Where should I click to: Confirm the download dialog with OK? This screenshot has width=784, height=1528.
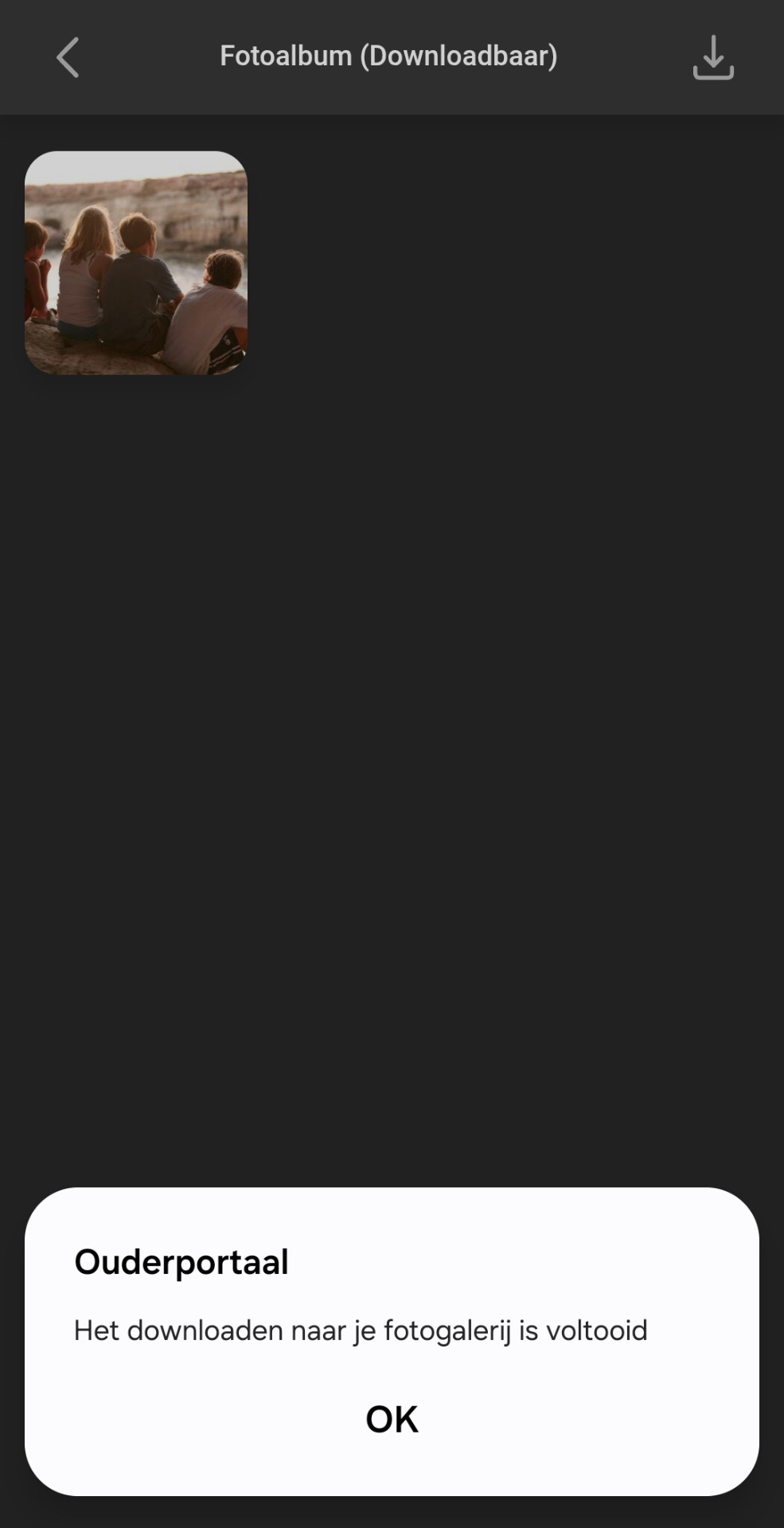tap(392, 1419)
